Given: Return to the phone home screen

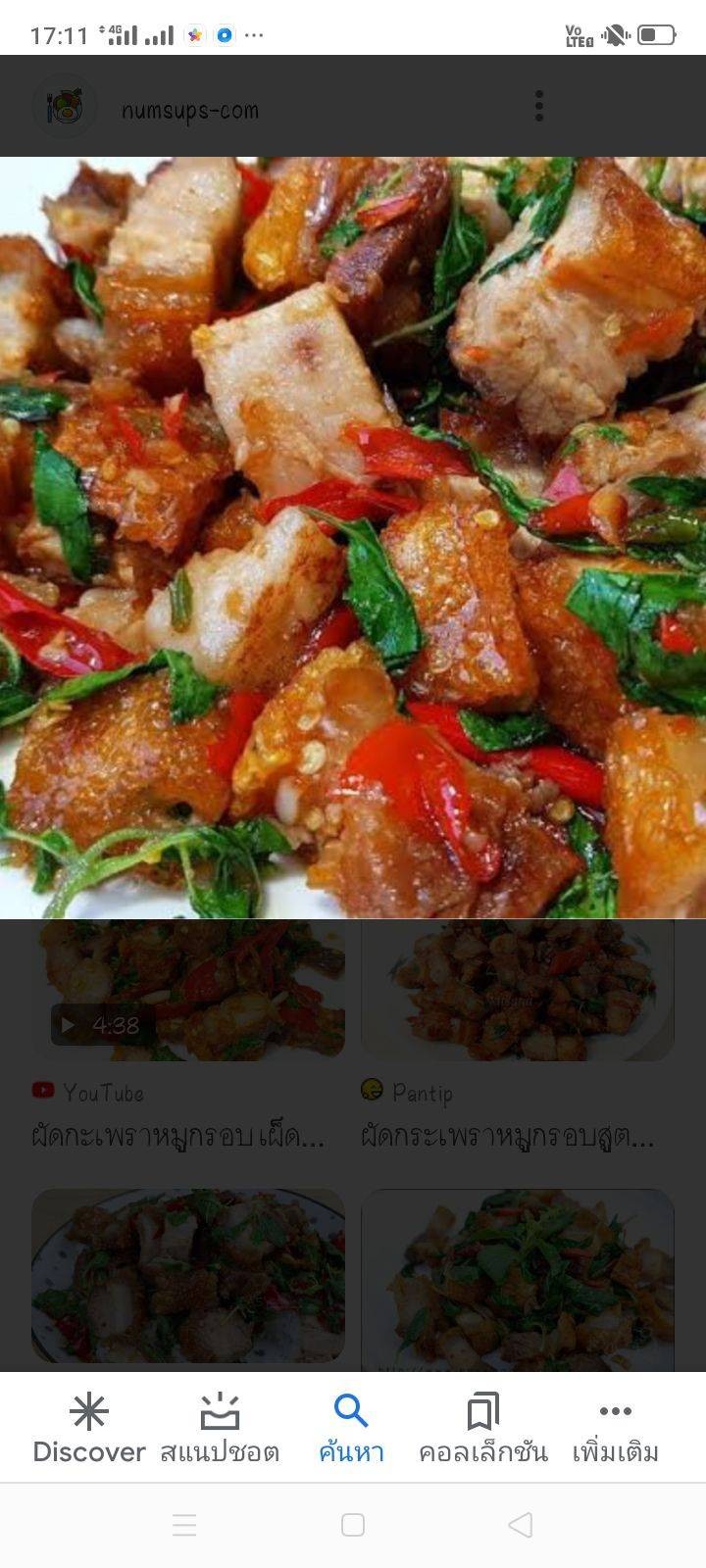Looking at the screenshot, I should tap(353, 1525).
